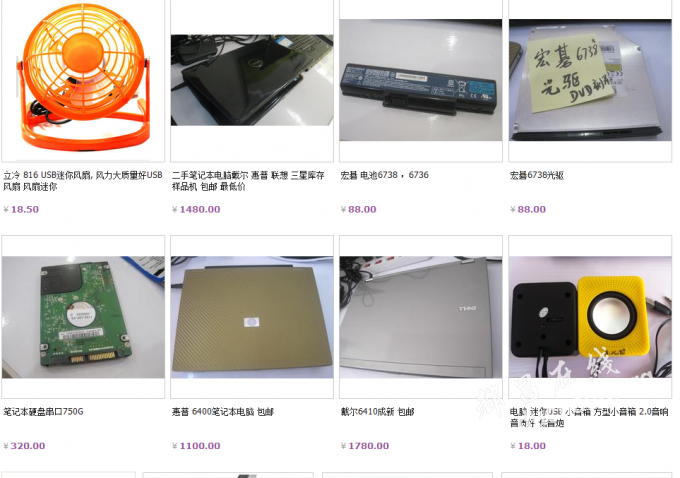This screenshot has height=478, width=680.
Task: Open the 惠普 6400笔记本电脑 listing
Action: (x=252, y=317)
